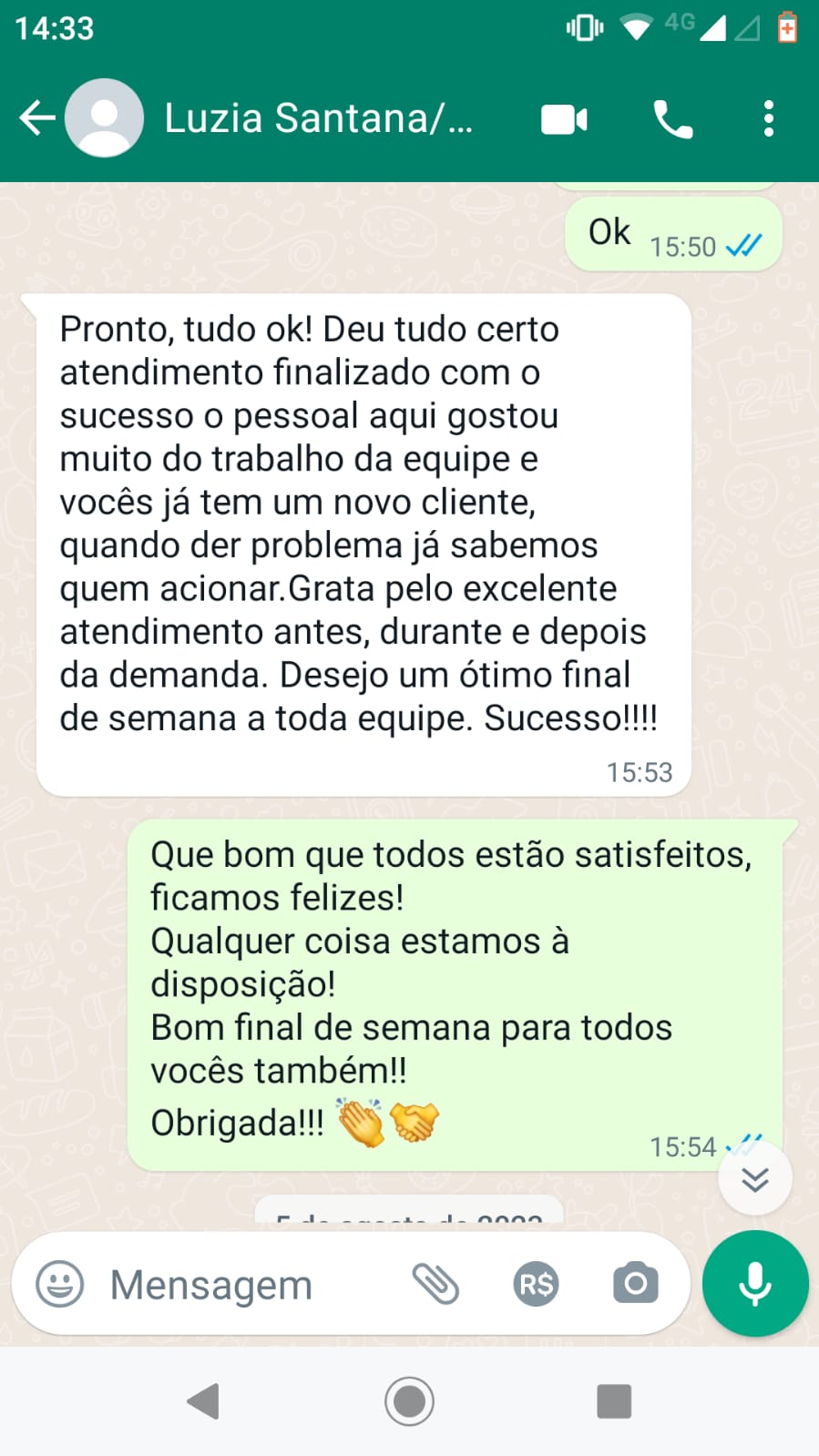Start a video call with Luzia Santana
819x1456 pixels.
(x=564, y=119)
